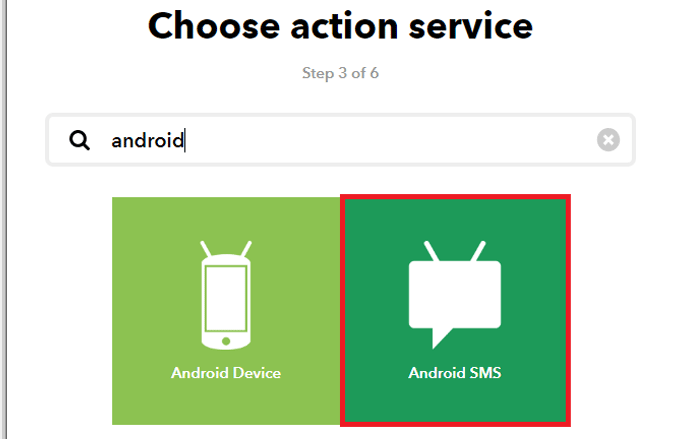Select the Android Device service
The image size is (690, 439).
[x=226, y=310]
